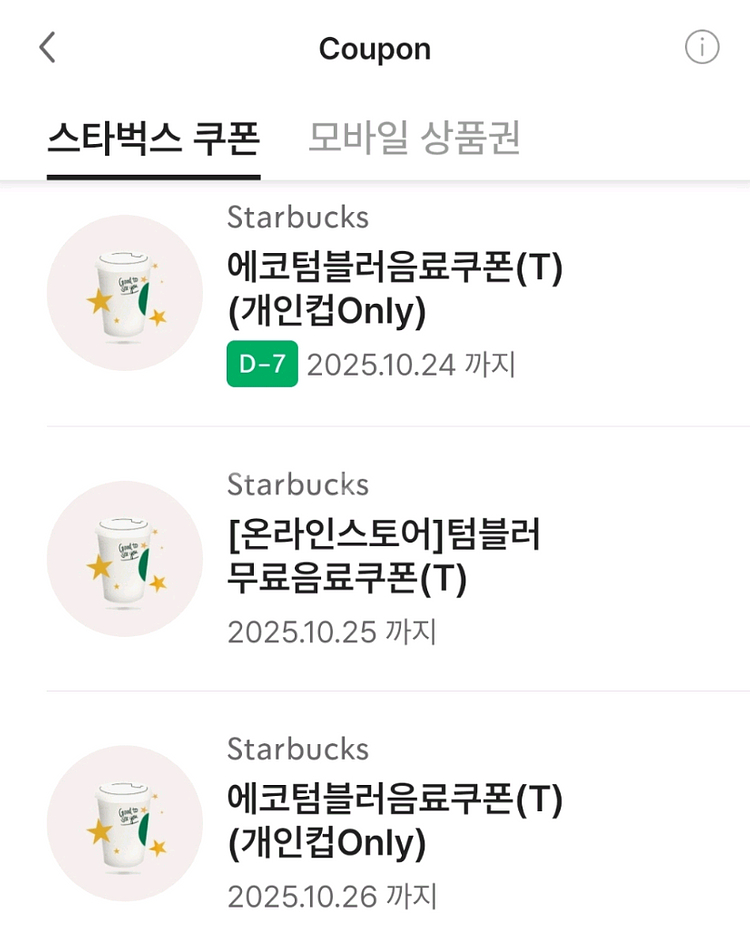Open the coupon expiring 2025.10.26

pyautogui.click(x=395, y=822)
